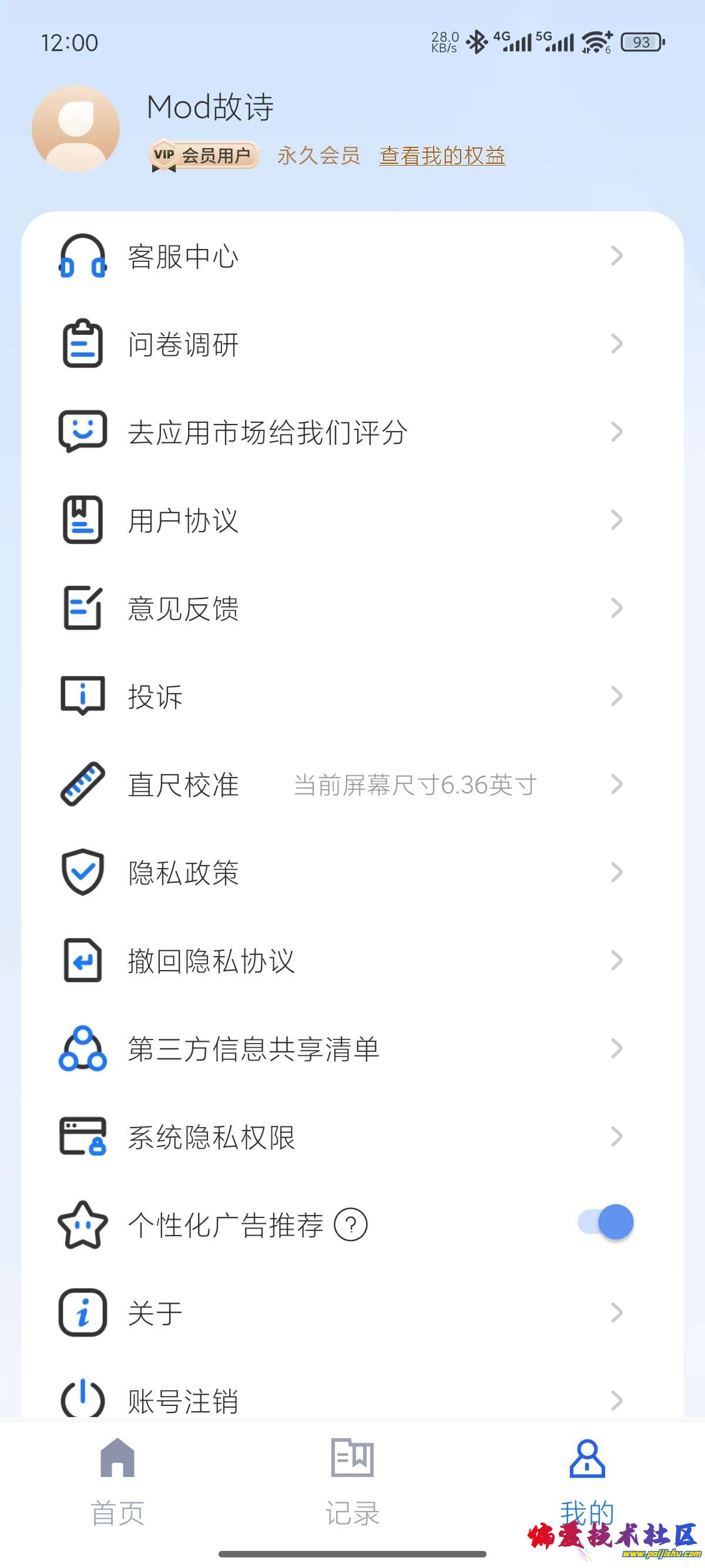Open 查看我的权益 link

pos(442,156)
